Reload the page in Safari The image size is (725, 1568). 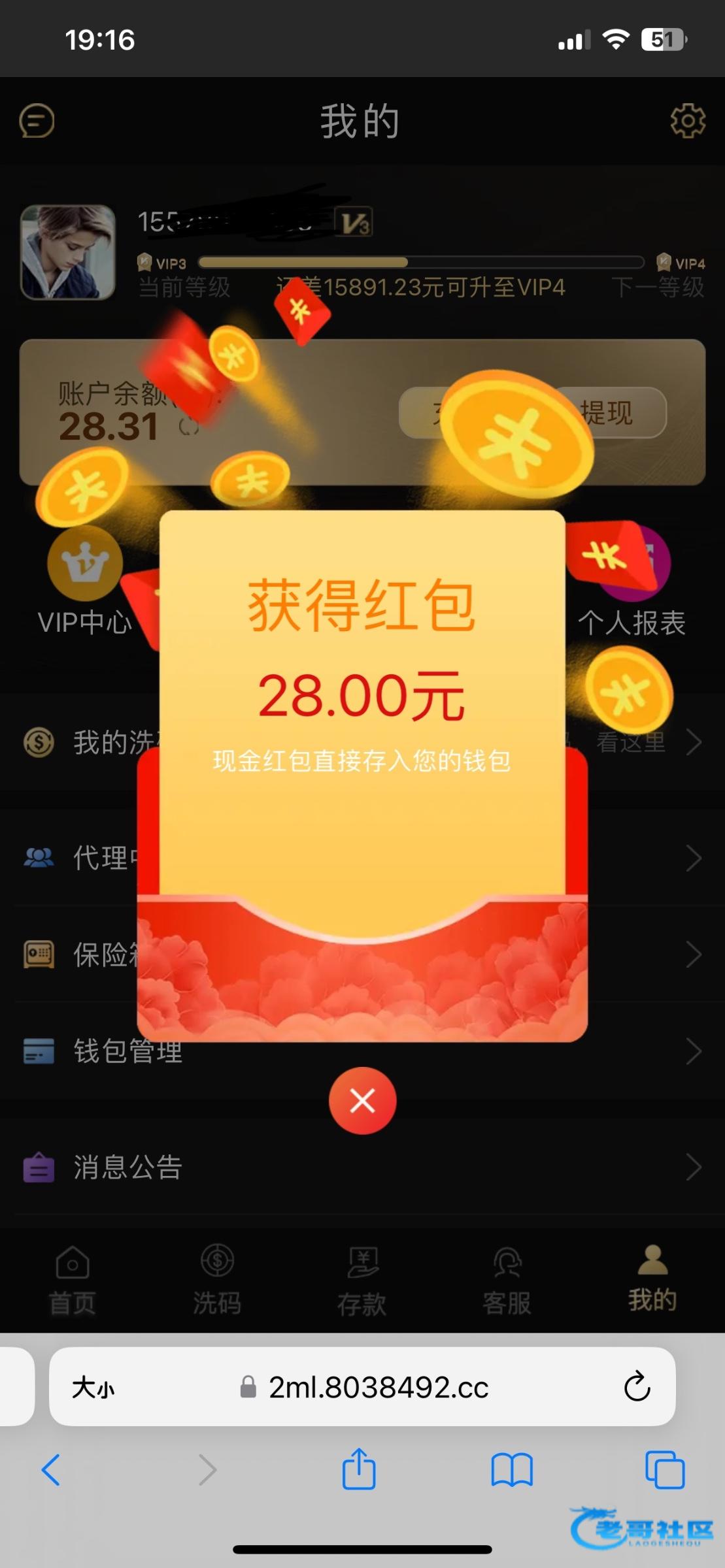637,1387
